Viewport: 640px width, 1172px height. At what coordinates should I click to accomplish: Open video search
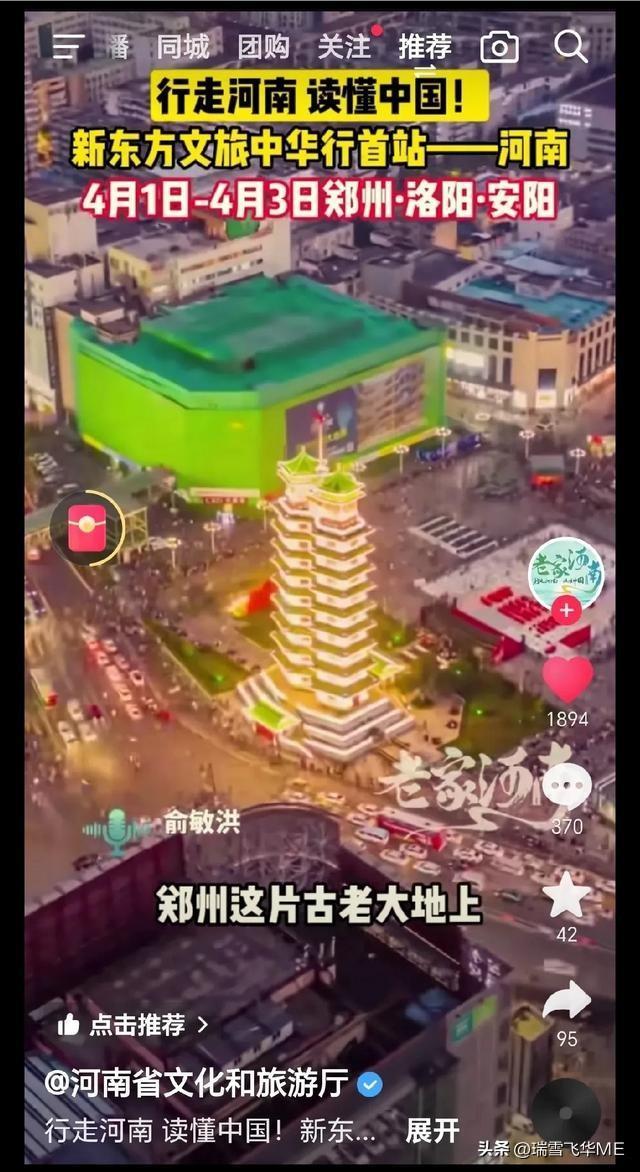coord(570,47)
